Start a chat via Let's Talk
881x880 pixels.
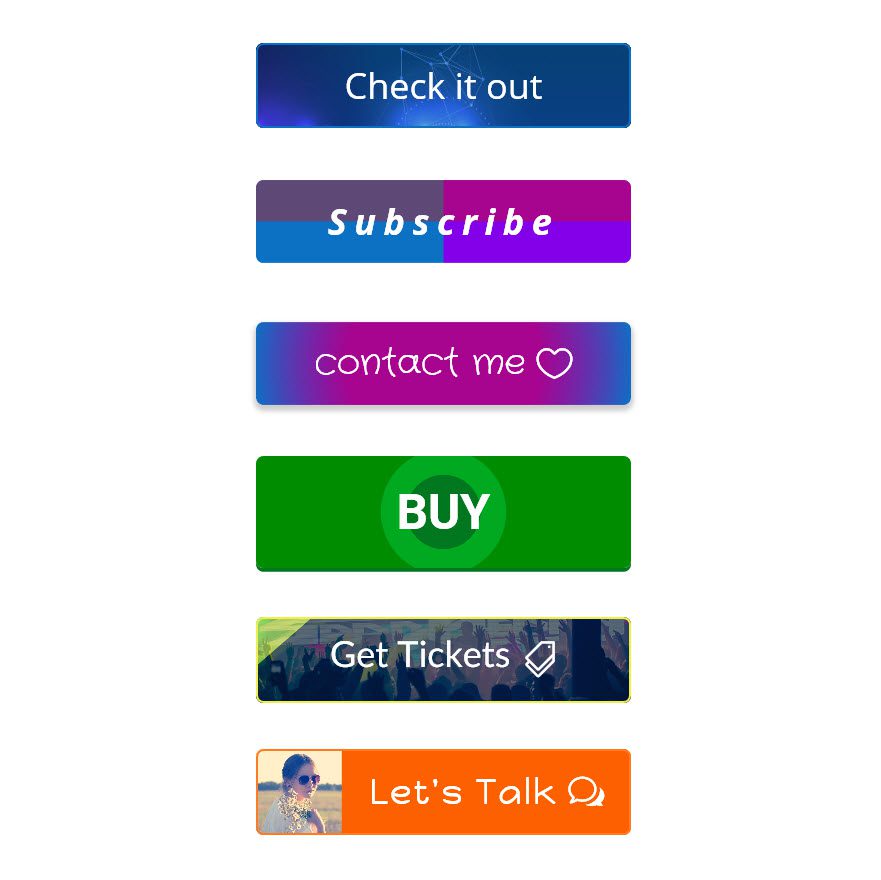coord(485,792)
